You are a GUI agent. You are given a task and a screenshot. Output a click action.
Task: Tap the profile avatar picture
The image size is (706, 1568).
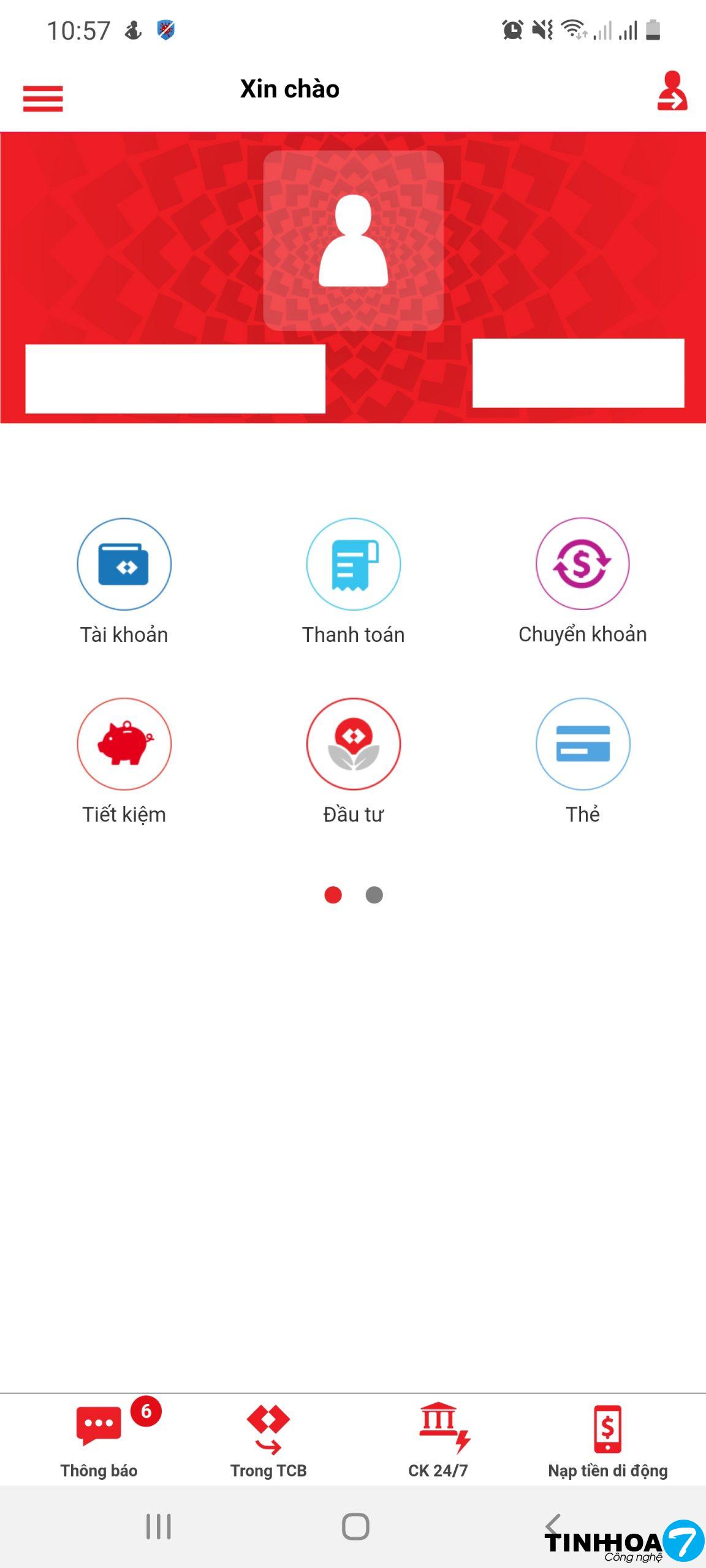pyautogui.click(x=353, y=240)
